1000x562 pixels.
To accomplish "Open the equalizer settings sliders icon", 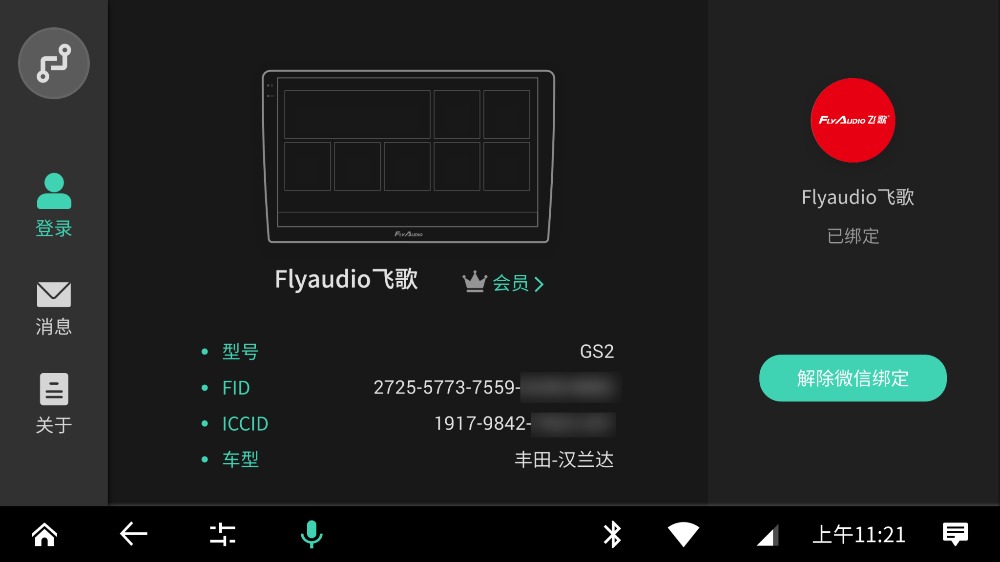I will (x=222, y=535).
